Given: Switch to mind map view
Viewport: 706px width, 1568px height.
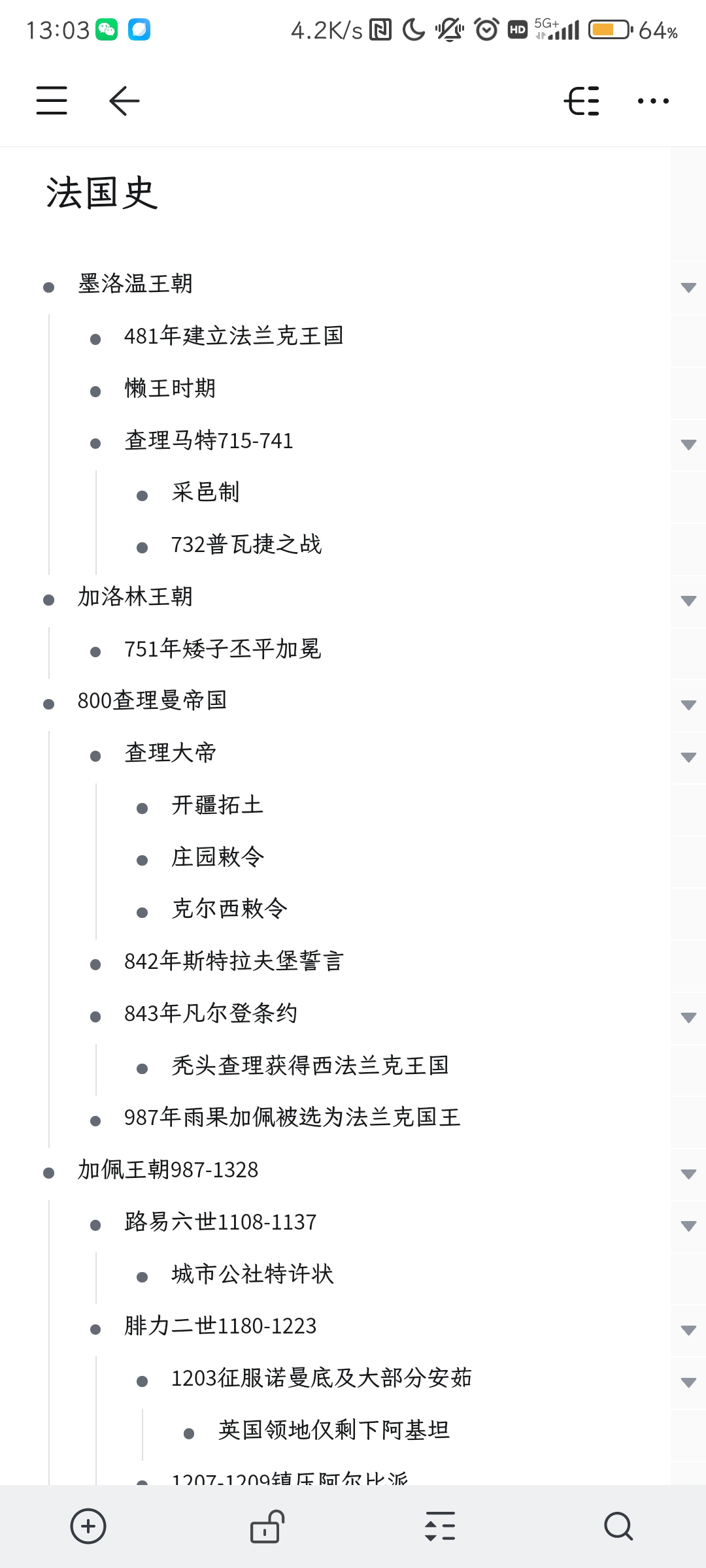Looking at the screenshot, I should pyautogui.click(x=581, y=101).
